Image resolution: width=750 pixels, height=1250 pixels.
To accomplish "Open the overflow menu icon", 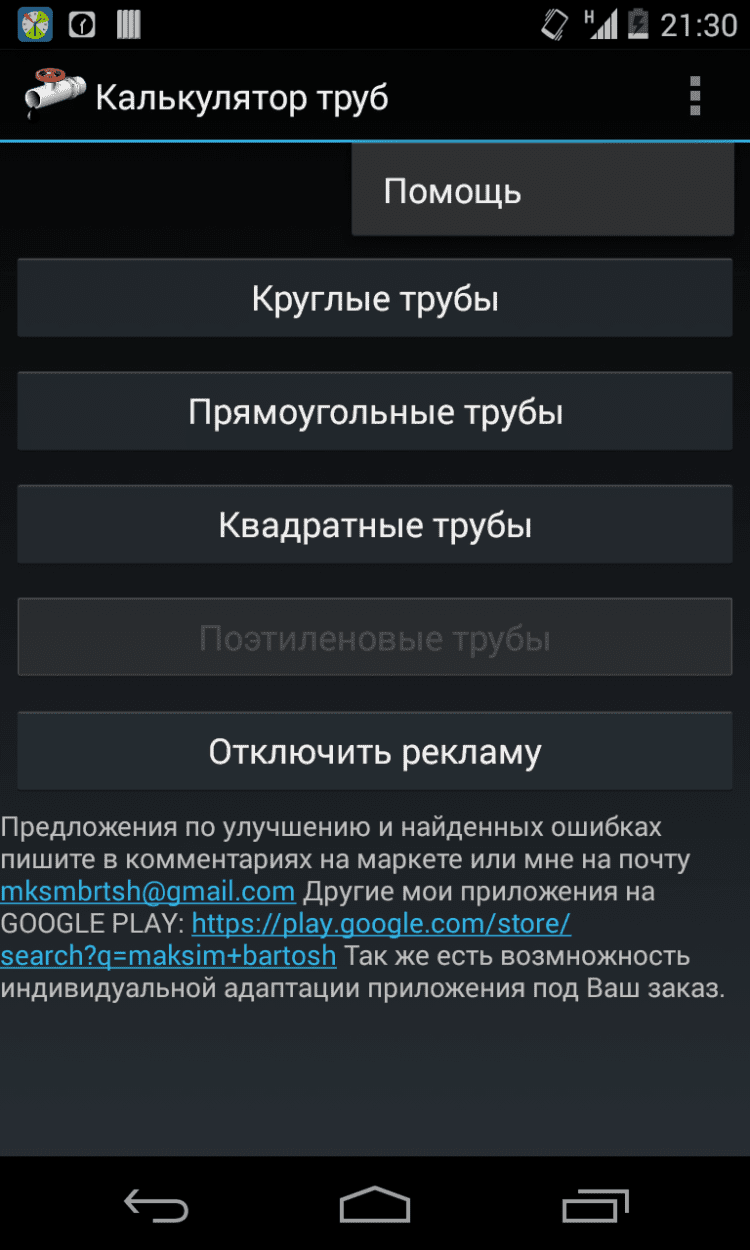I will (695, 97).
